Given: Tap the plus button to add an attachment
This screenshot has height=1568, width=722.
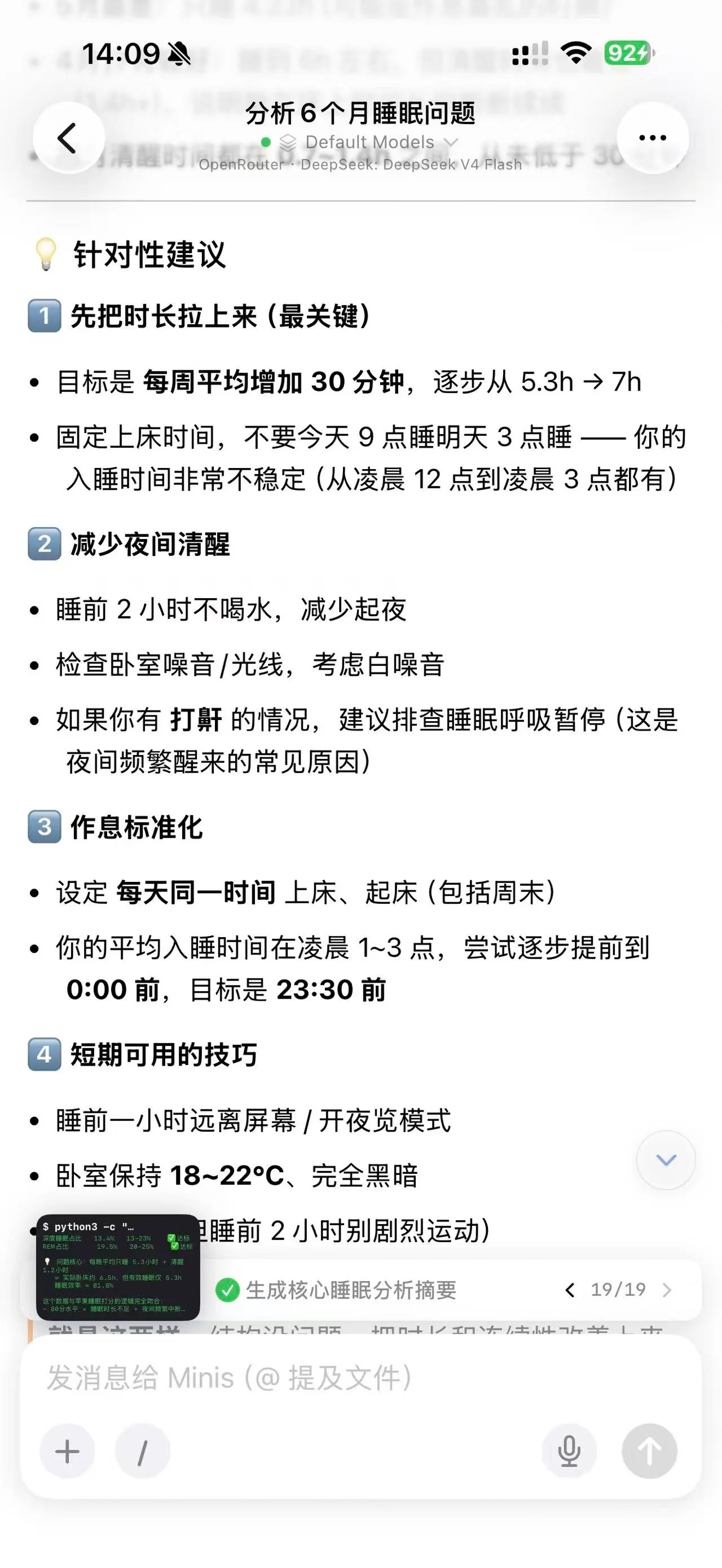Looking at the screenshot, I should coord(68,1452).
